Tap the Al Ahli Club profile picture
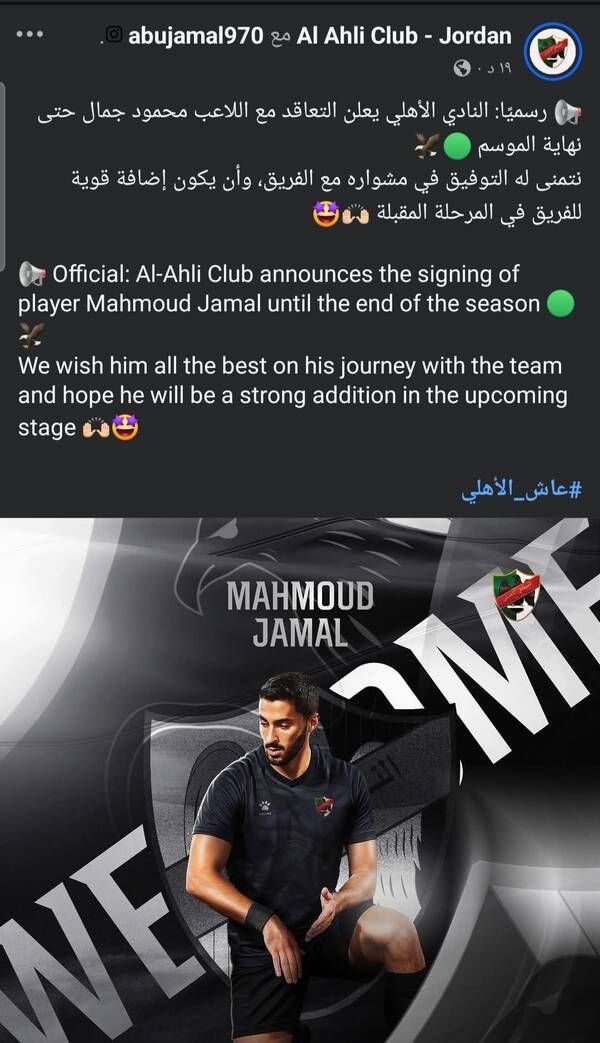This screenshot has width=600, height=1043. coord(554,50)
